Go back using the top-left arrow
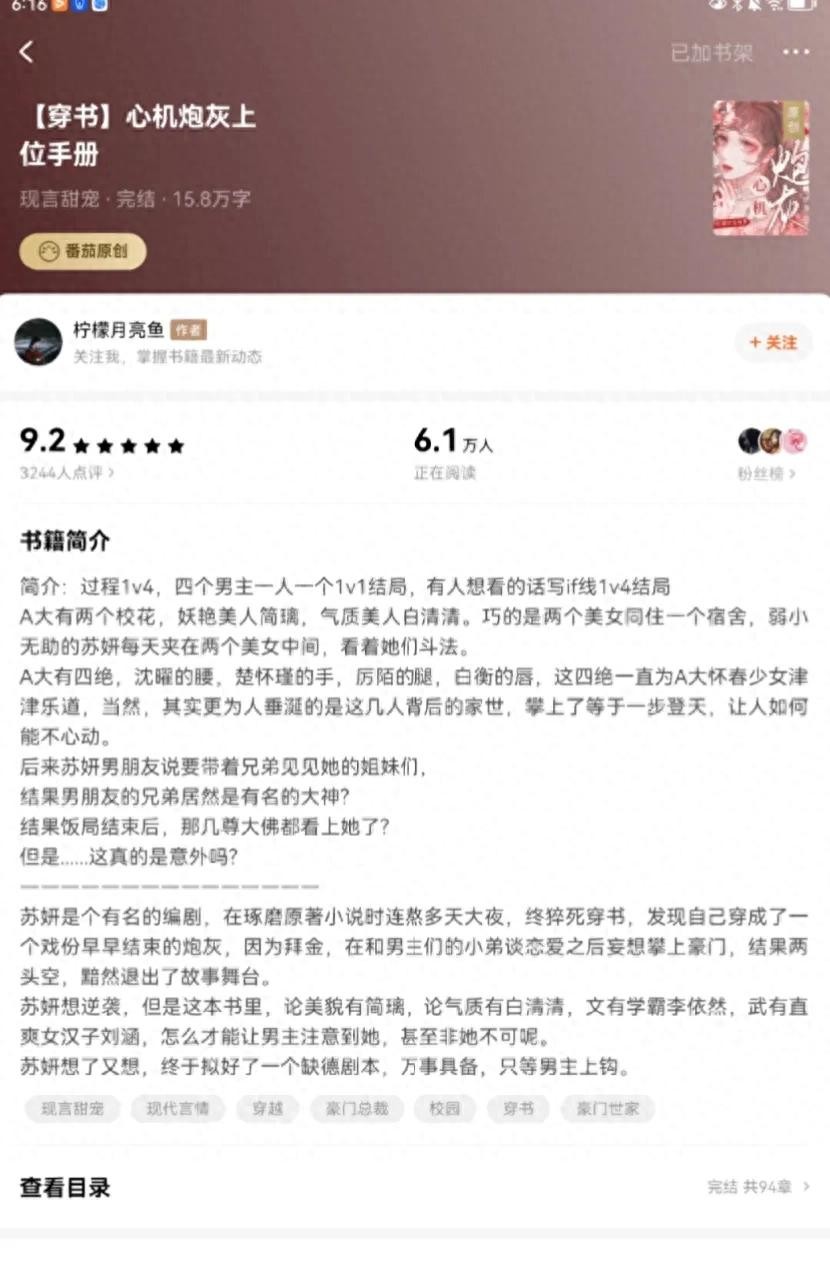Viewport: 830px width, 1262px height. pyautogui.click(x=27, y=53)
